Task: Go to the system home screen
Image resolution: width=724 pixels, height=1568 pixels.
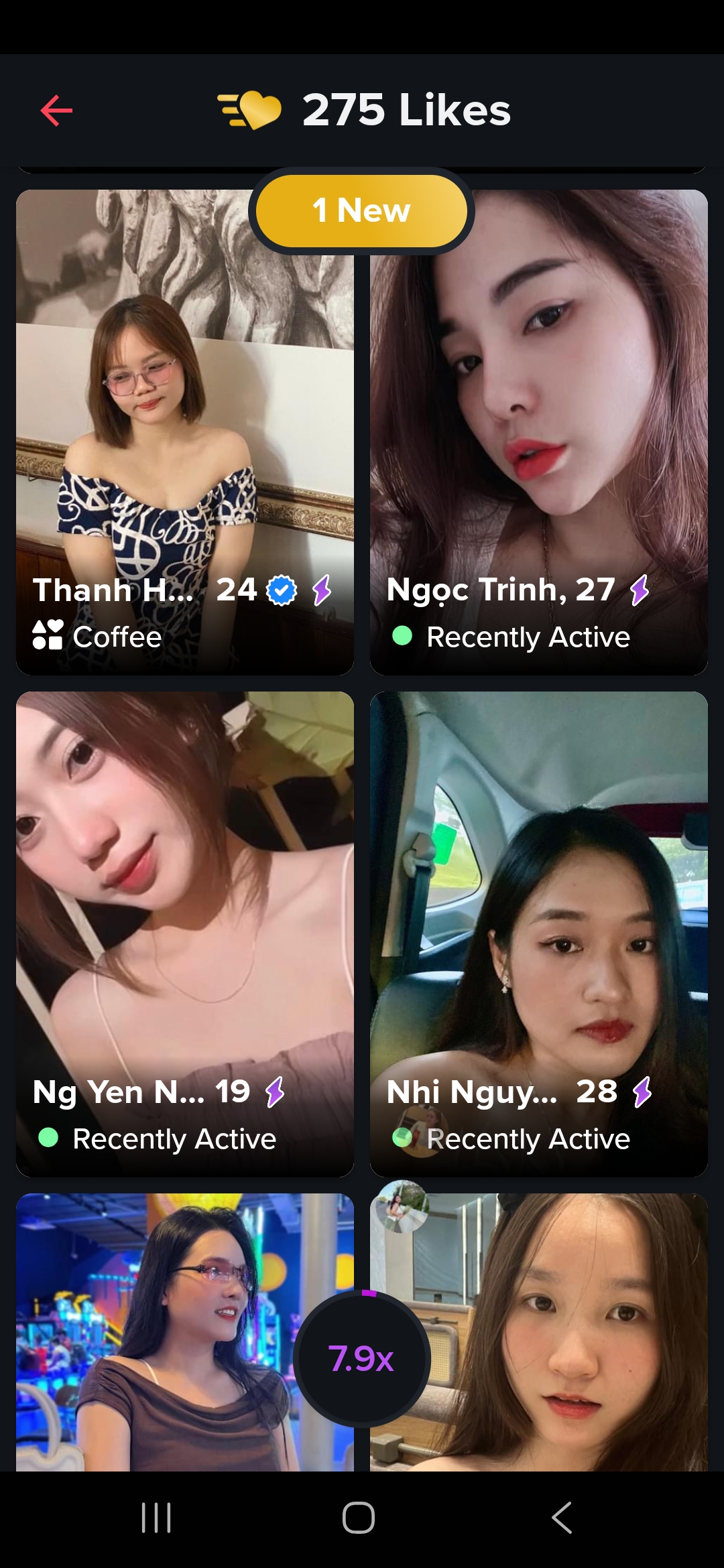Action: click(359, 1518)
